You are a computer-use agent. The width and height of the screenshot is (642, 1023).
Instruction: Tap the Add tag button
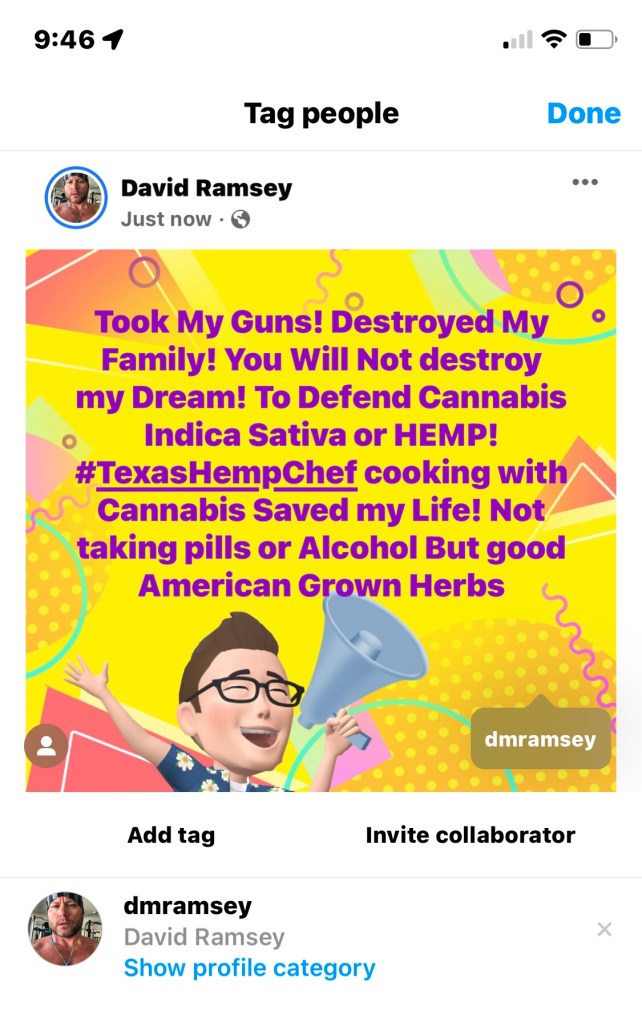[x=171, y=835]
